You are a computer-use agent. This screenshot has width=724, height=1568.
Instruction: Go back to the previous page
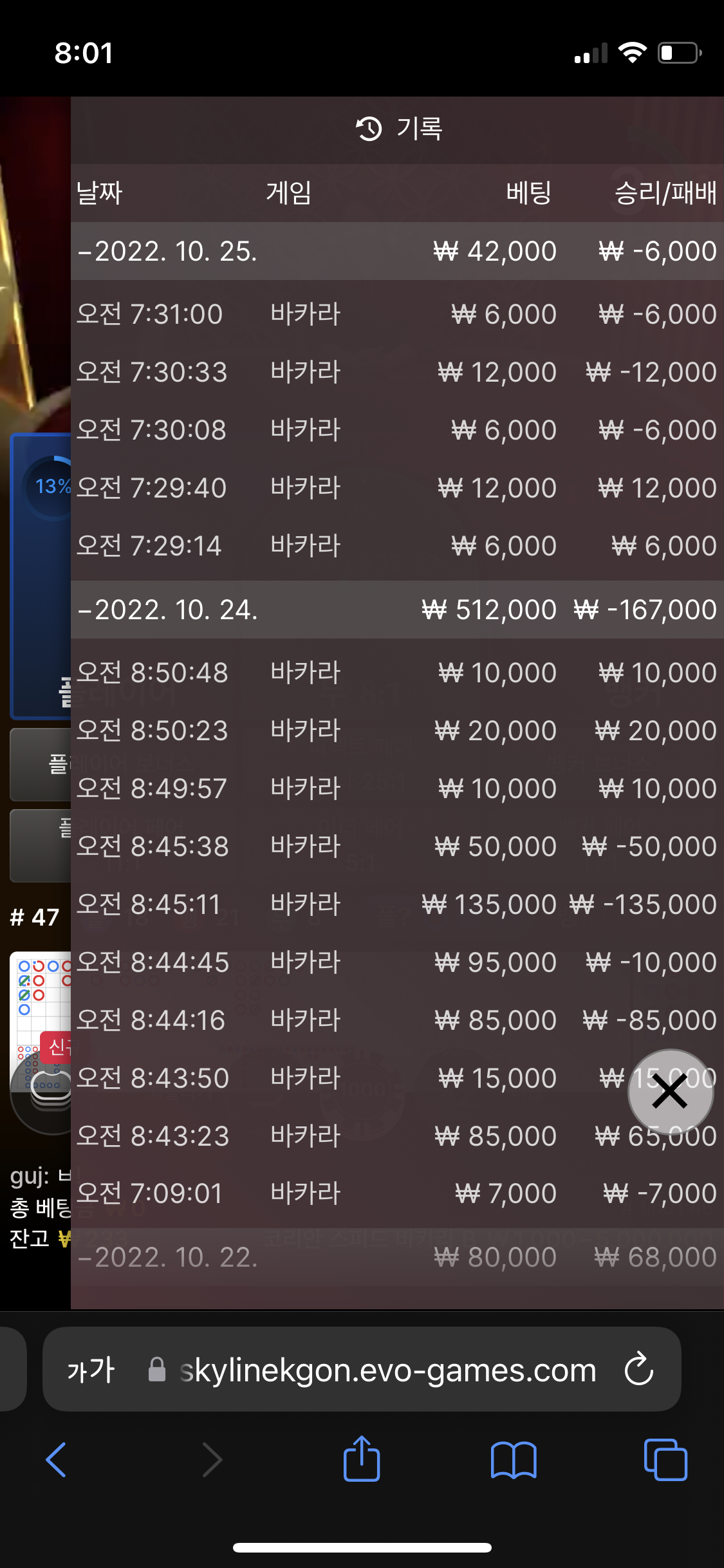click(x=56, y=1459)
